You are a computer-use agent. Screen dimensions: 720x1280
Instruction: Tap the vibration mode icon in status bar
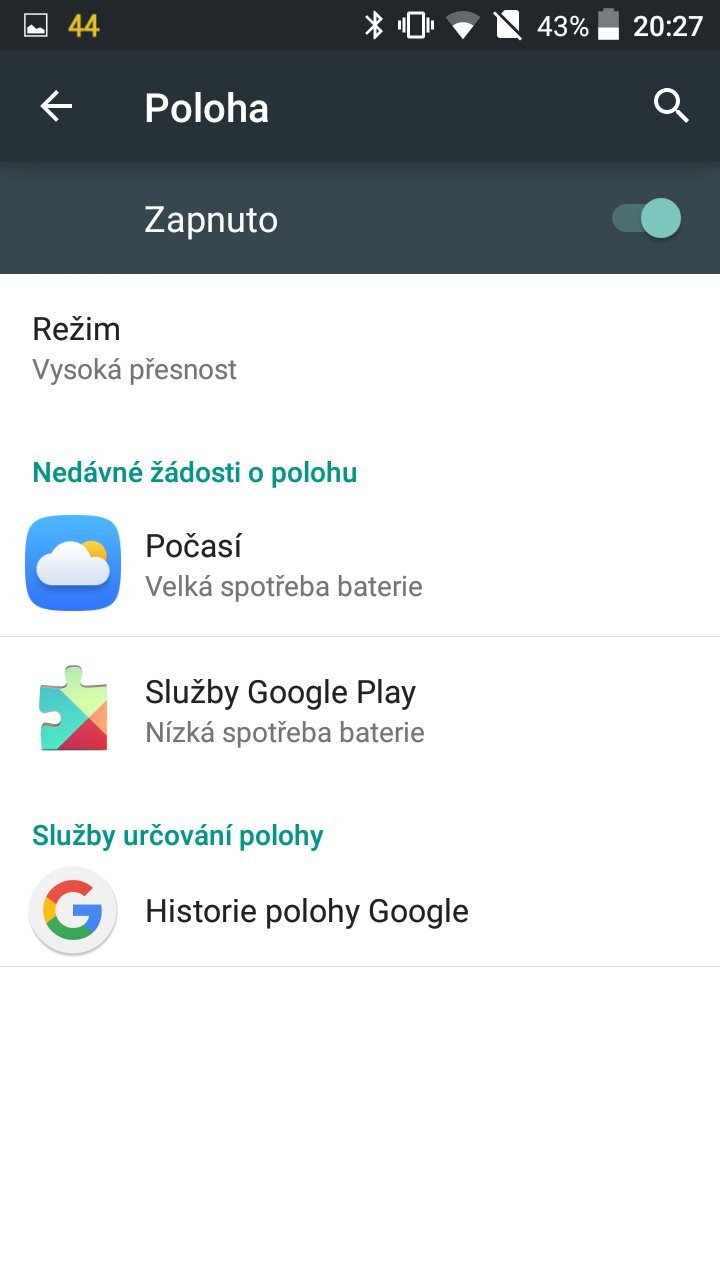point(416,26)
